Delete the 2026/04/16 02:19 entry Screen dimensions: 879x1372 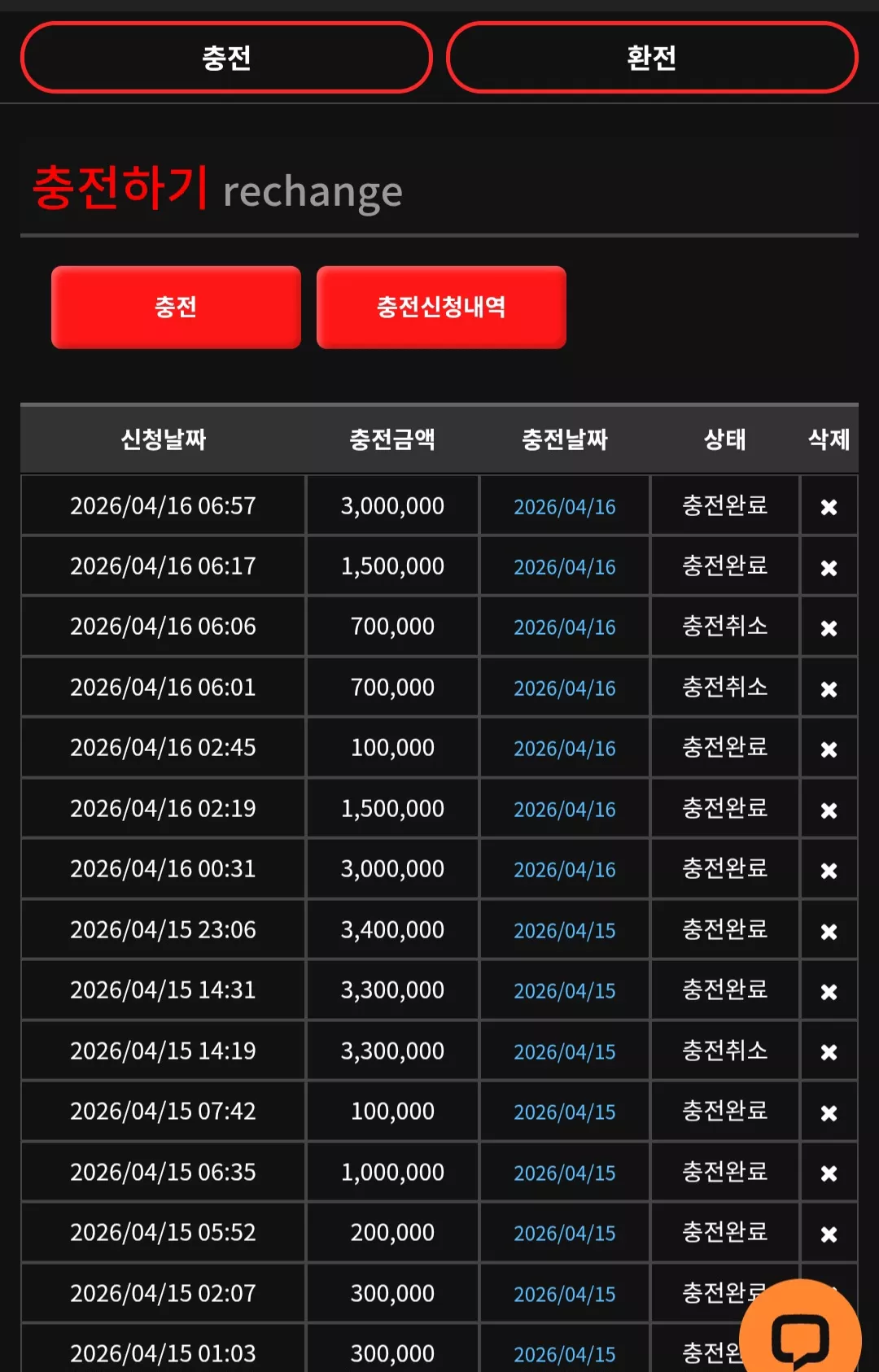pyautogui.click(x=829, y=811)
